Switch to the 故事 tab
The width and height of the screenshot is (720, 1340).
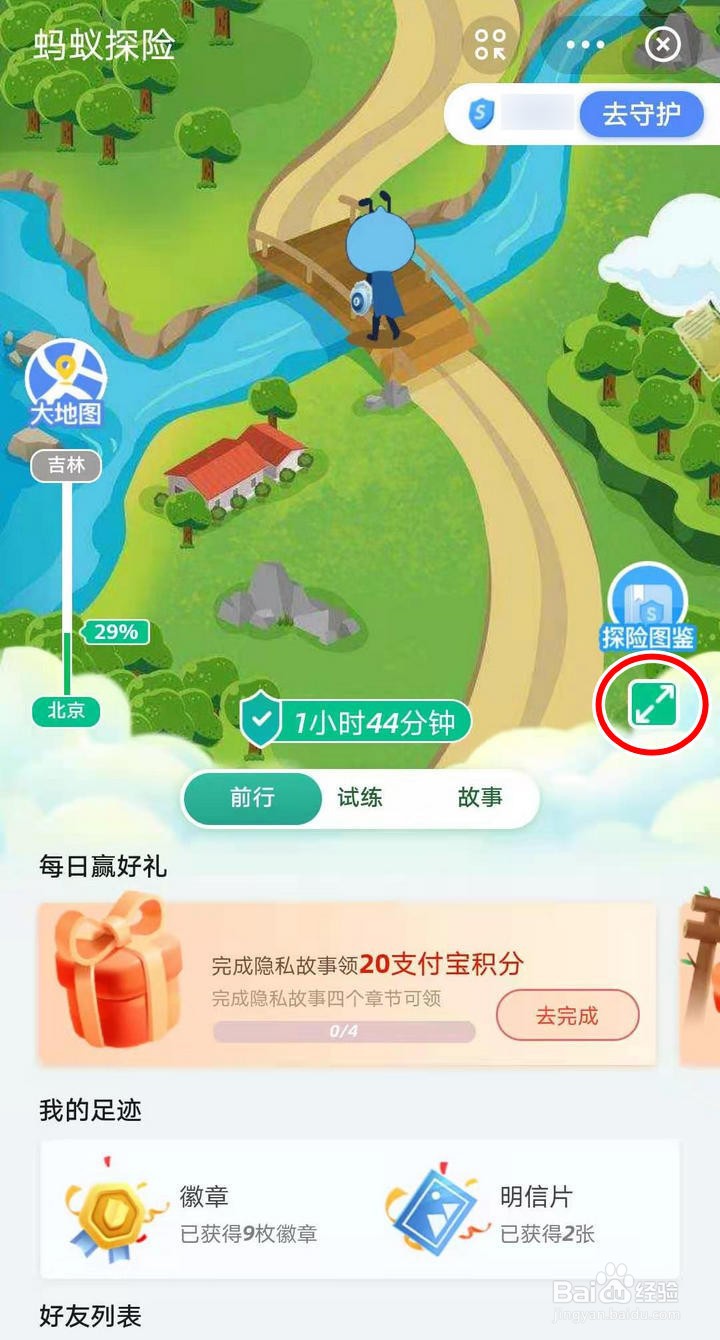coord(480,798)
